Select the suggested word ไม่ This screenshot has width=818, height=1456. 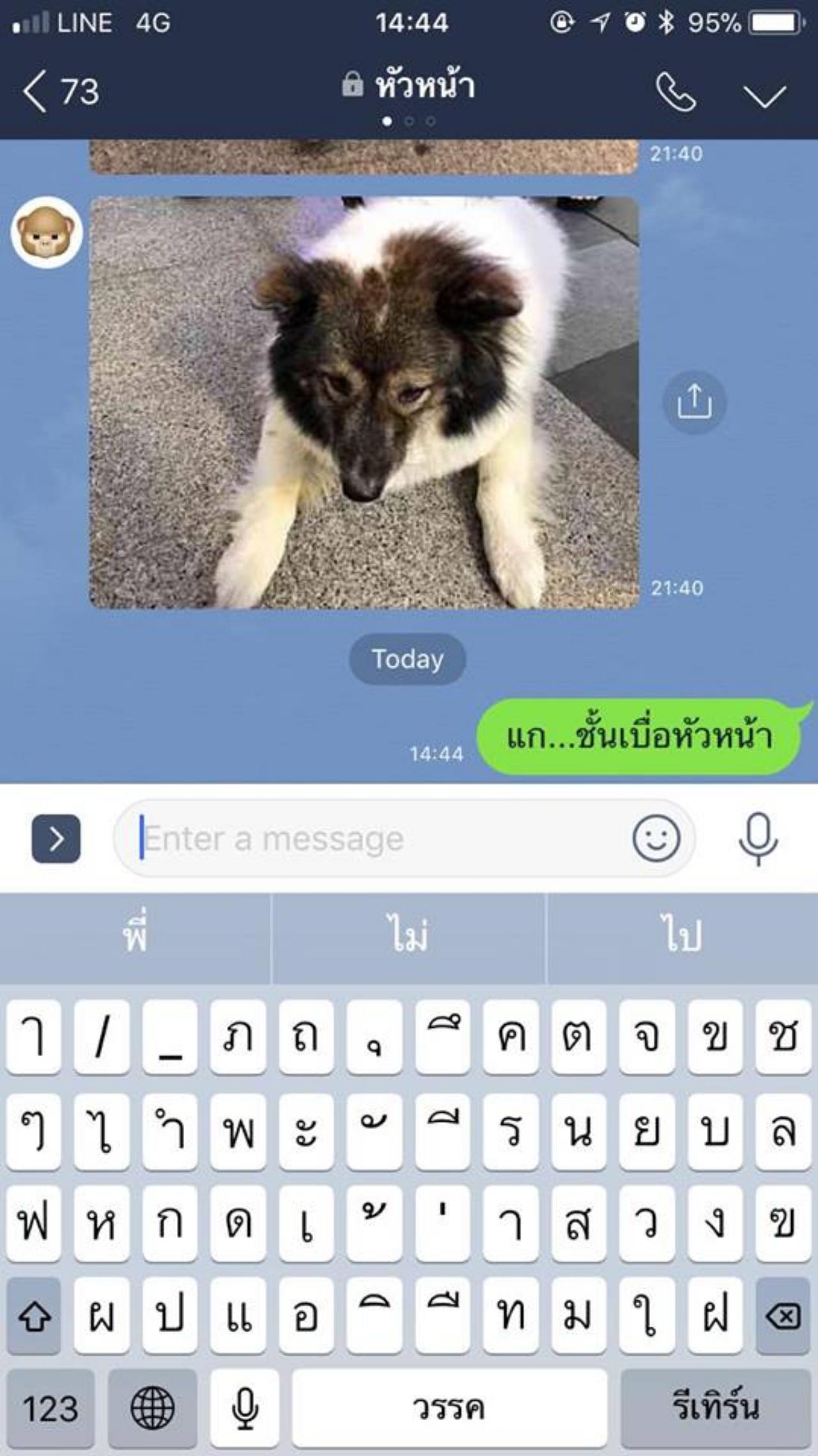[409, 937]
